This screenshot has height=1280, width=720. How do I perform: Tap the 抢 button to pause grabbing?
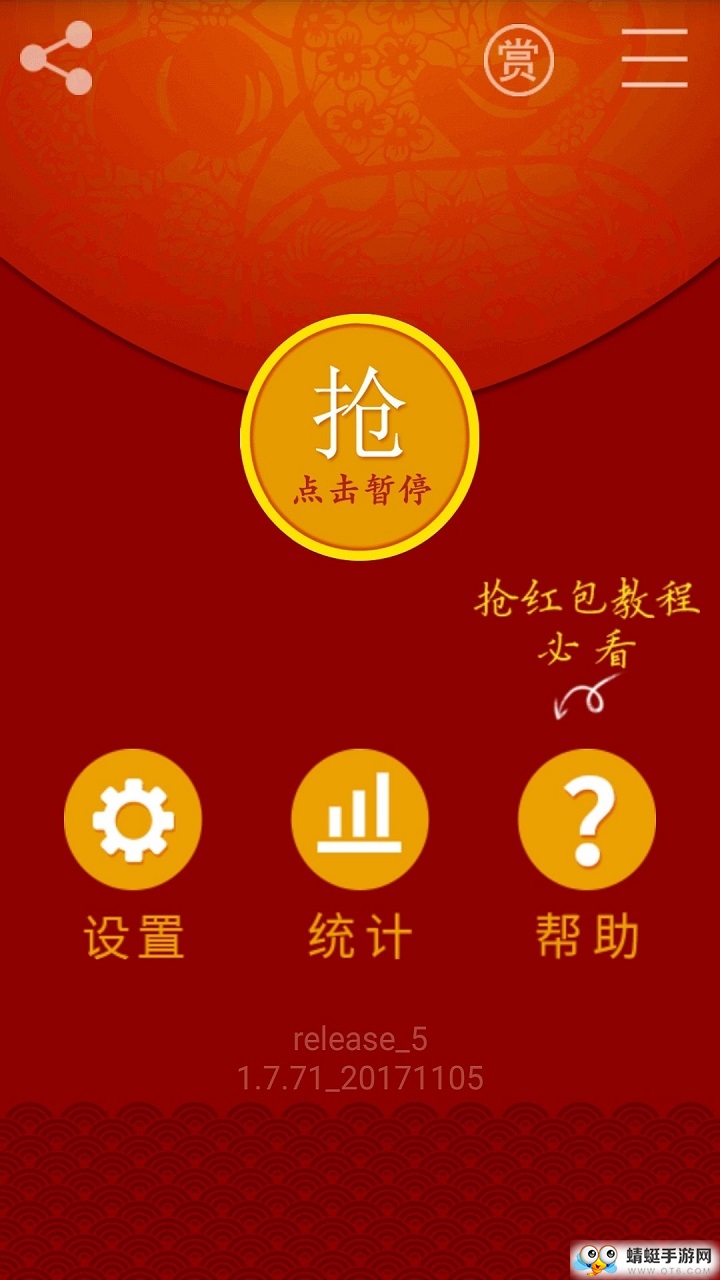coord(360,436)
